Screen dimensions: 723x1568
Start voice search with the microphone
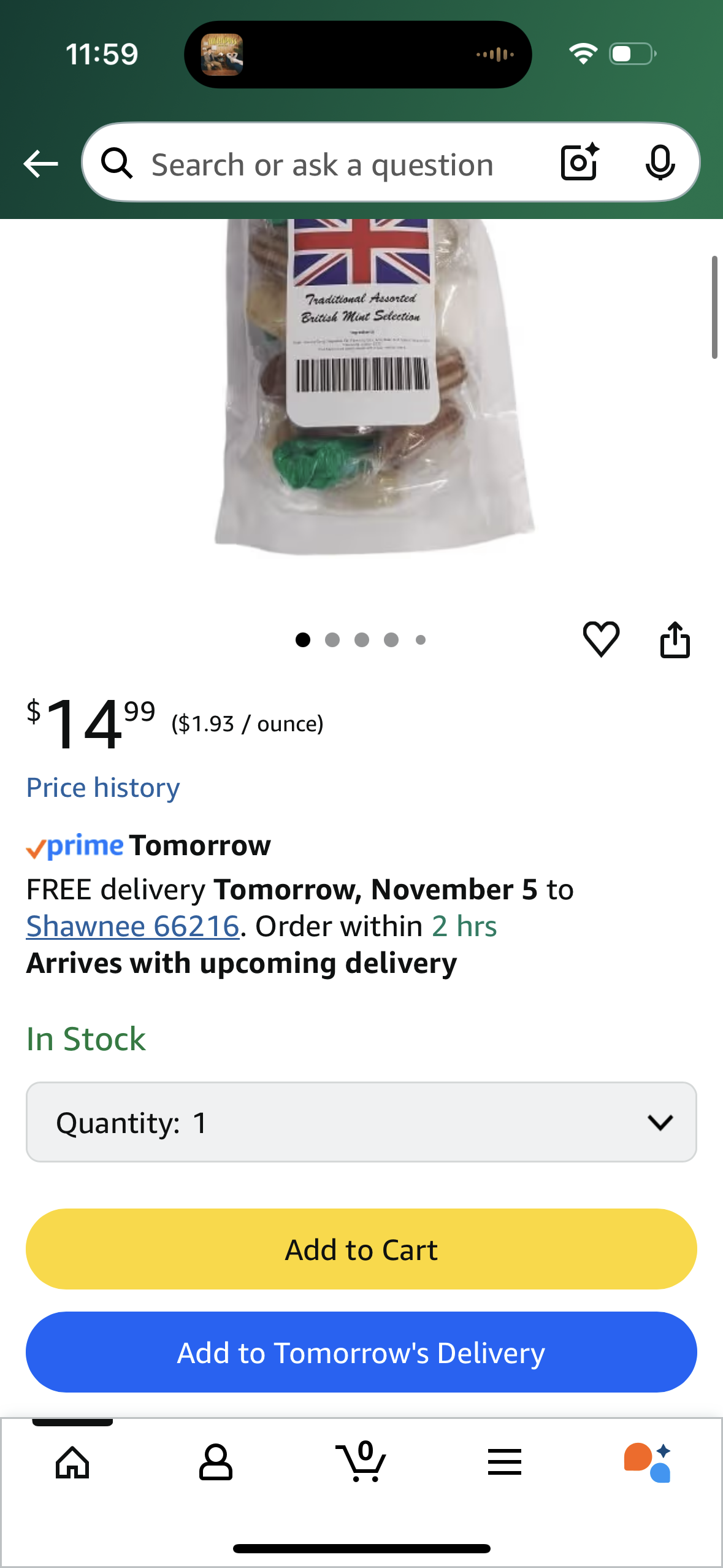pos(660,163)
